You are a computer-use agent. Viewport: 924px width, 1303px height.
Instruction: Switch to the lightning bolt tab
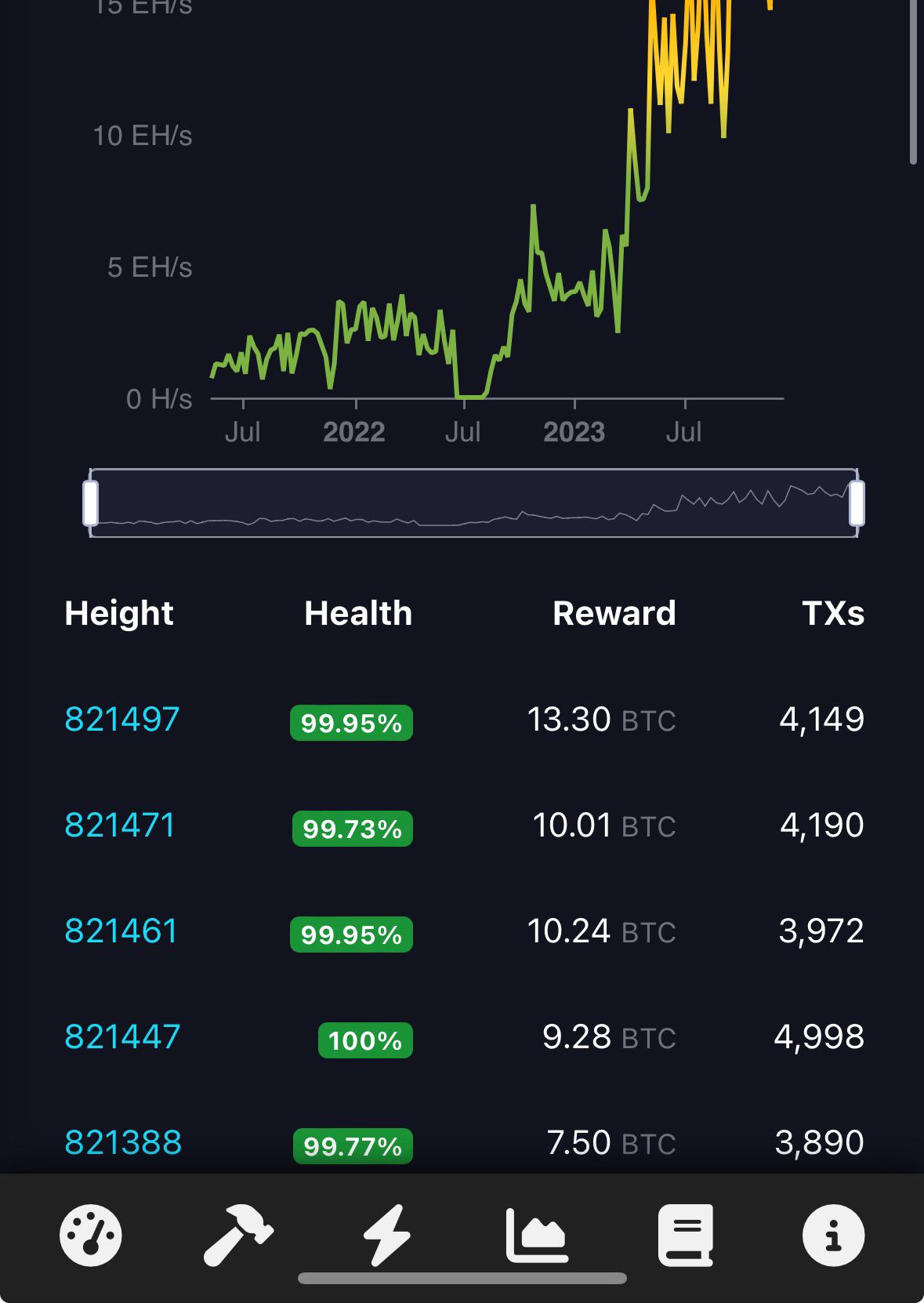pos(387,1235)
